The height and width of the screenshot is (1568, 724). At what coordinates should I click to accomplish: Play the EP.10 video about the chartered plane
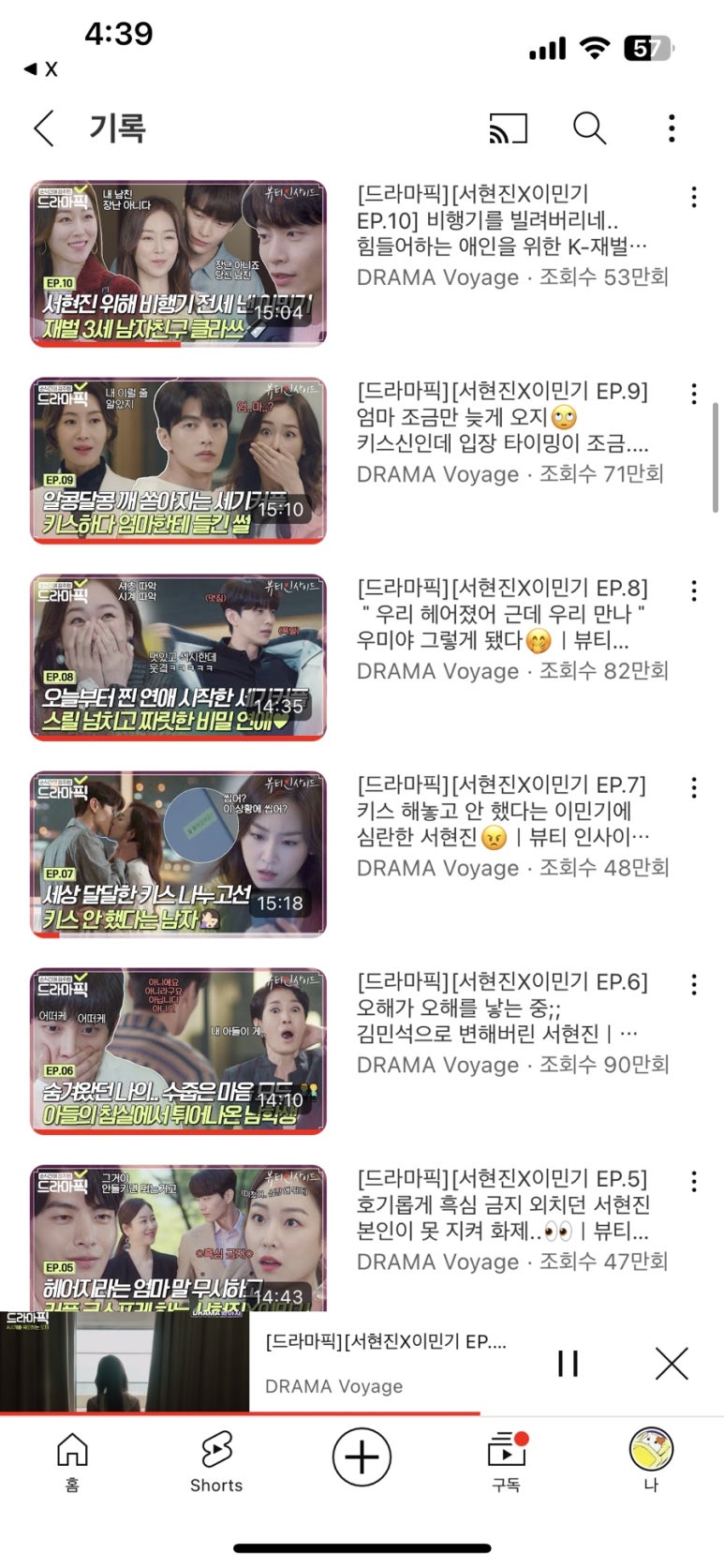point(178,263)
